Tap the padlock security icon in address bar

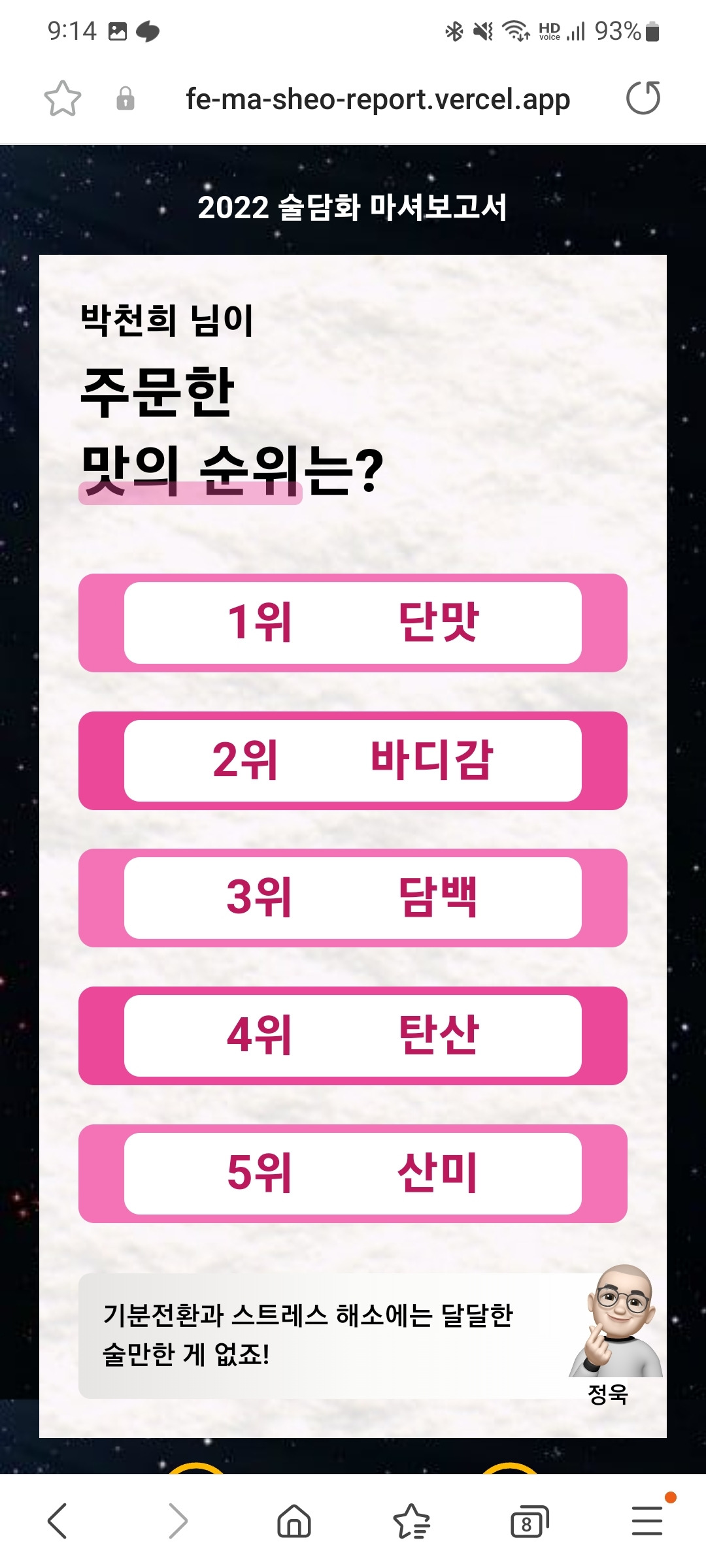(126, 99)
